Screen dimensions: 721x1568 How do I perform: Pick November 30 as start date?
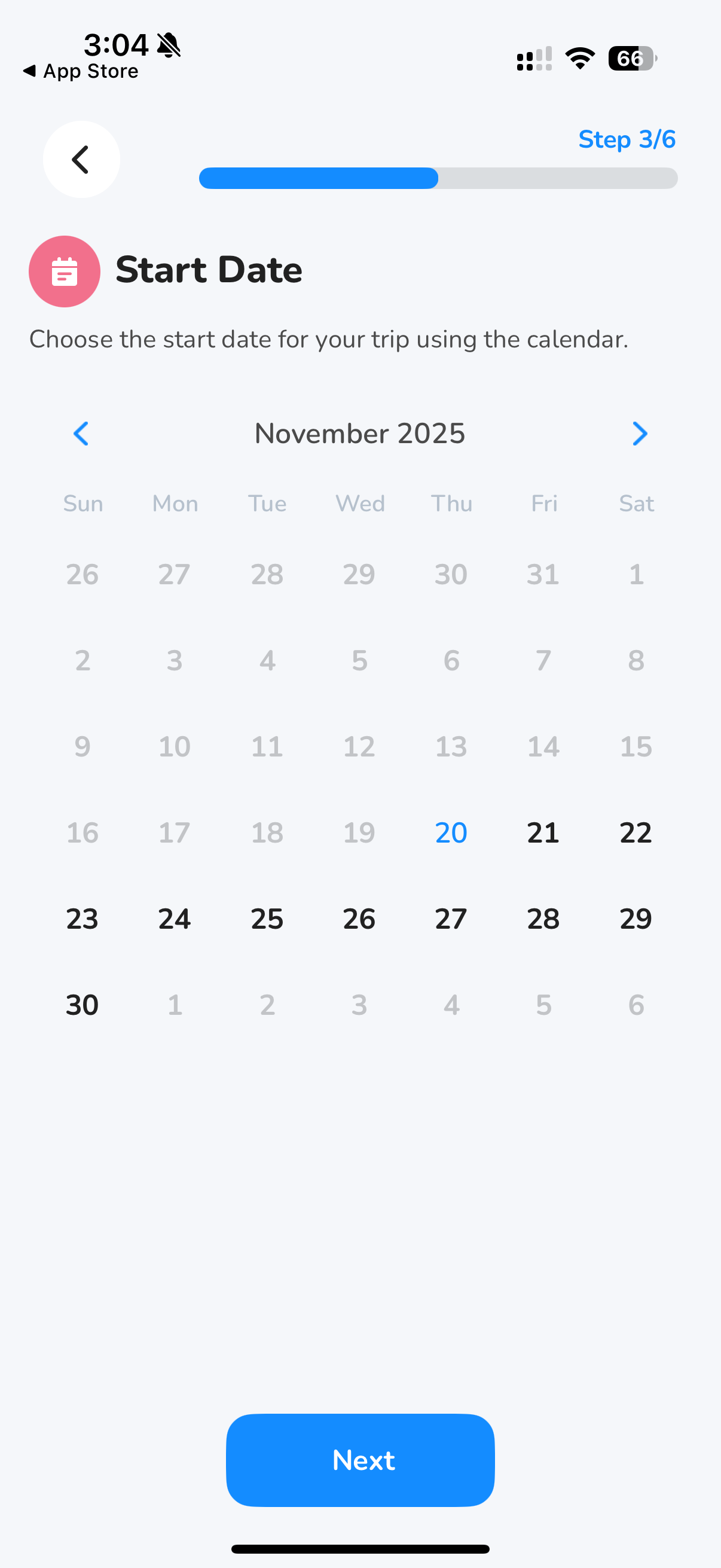pos(82,1004)
